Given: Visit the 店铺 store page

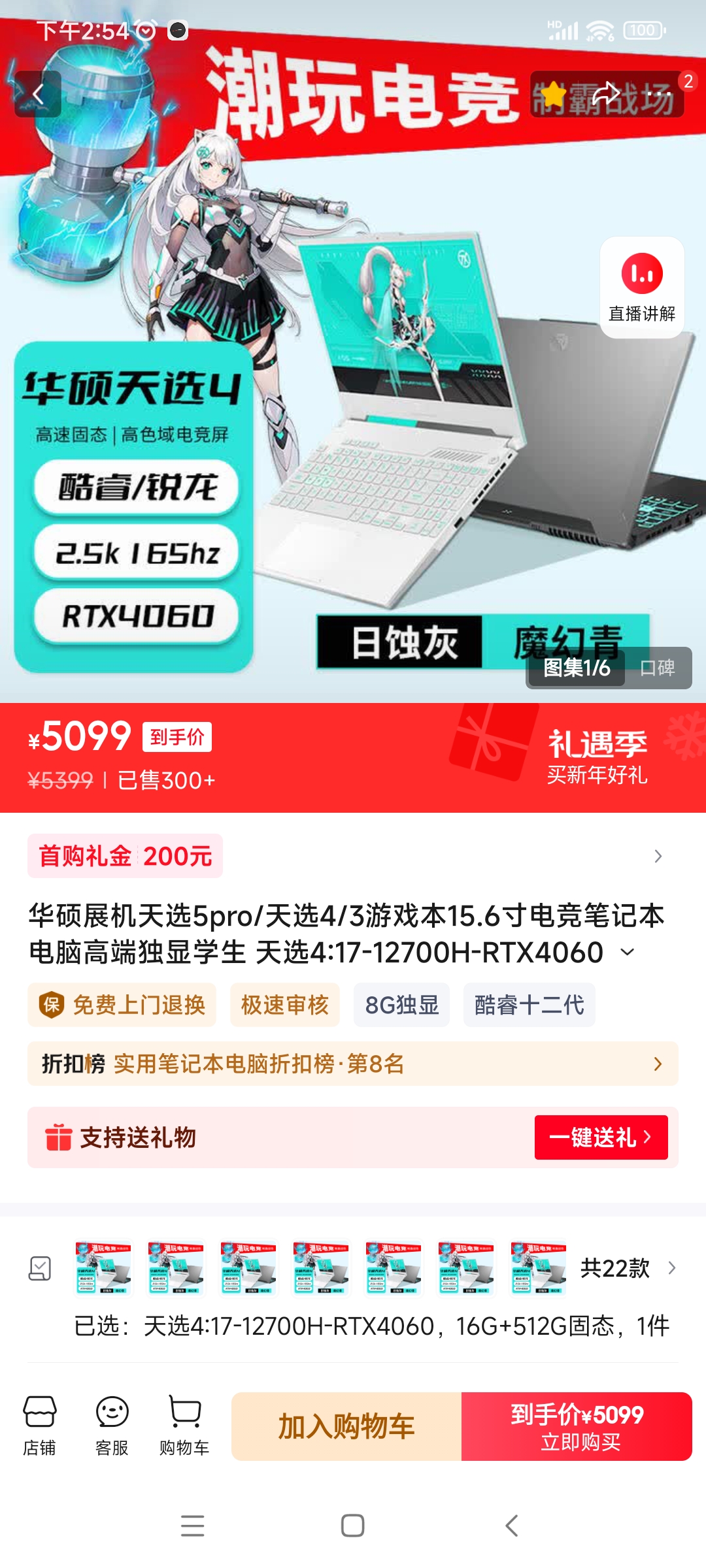Looking at the screenshot, I should click(39, 1426).
